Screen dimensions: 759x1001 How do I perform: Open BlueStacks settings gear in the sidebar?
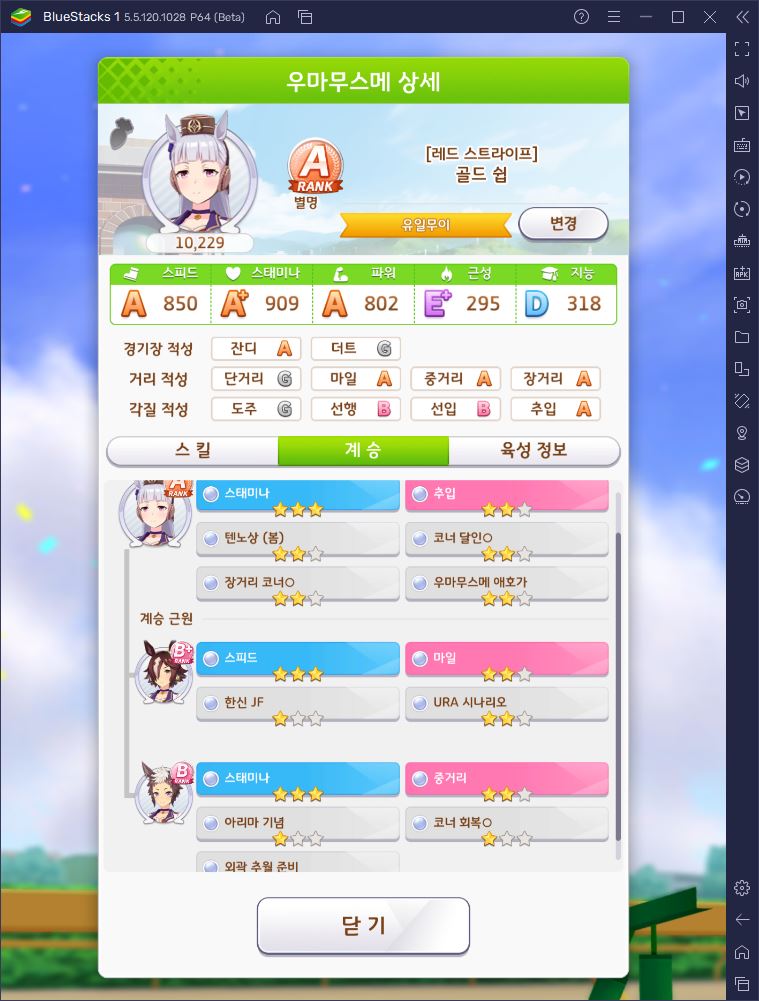point(741,887)
